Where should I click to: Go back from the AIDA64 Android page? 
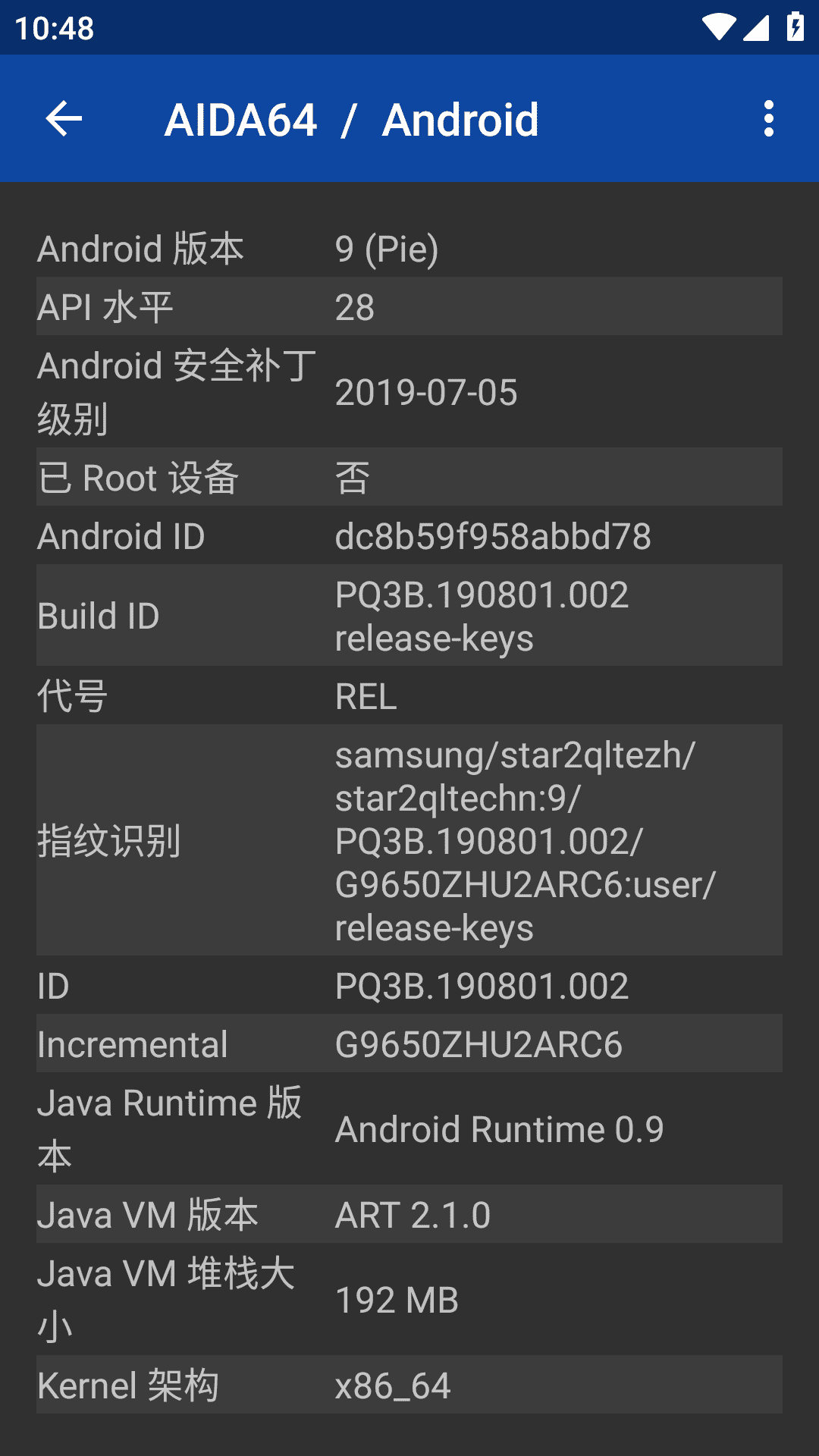tap(64, 119)
